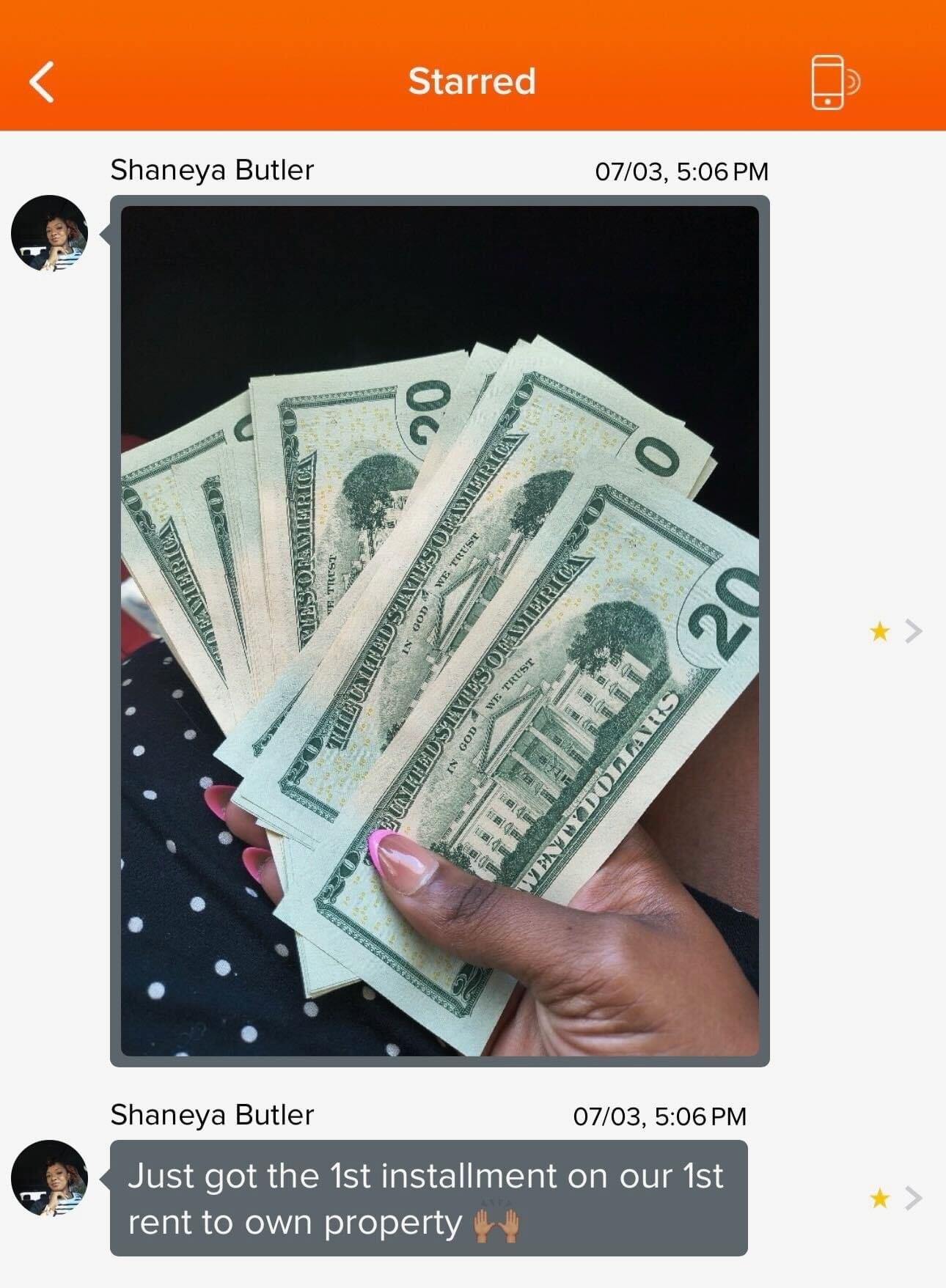Viewport: 946px width, 1288px height.
Task: Tap the star beside the rent to own message
Action: coord(879,1198)
